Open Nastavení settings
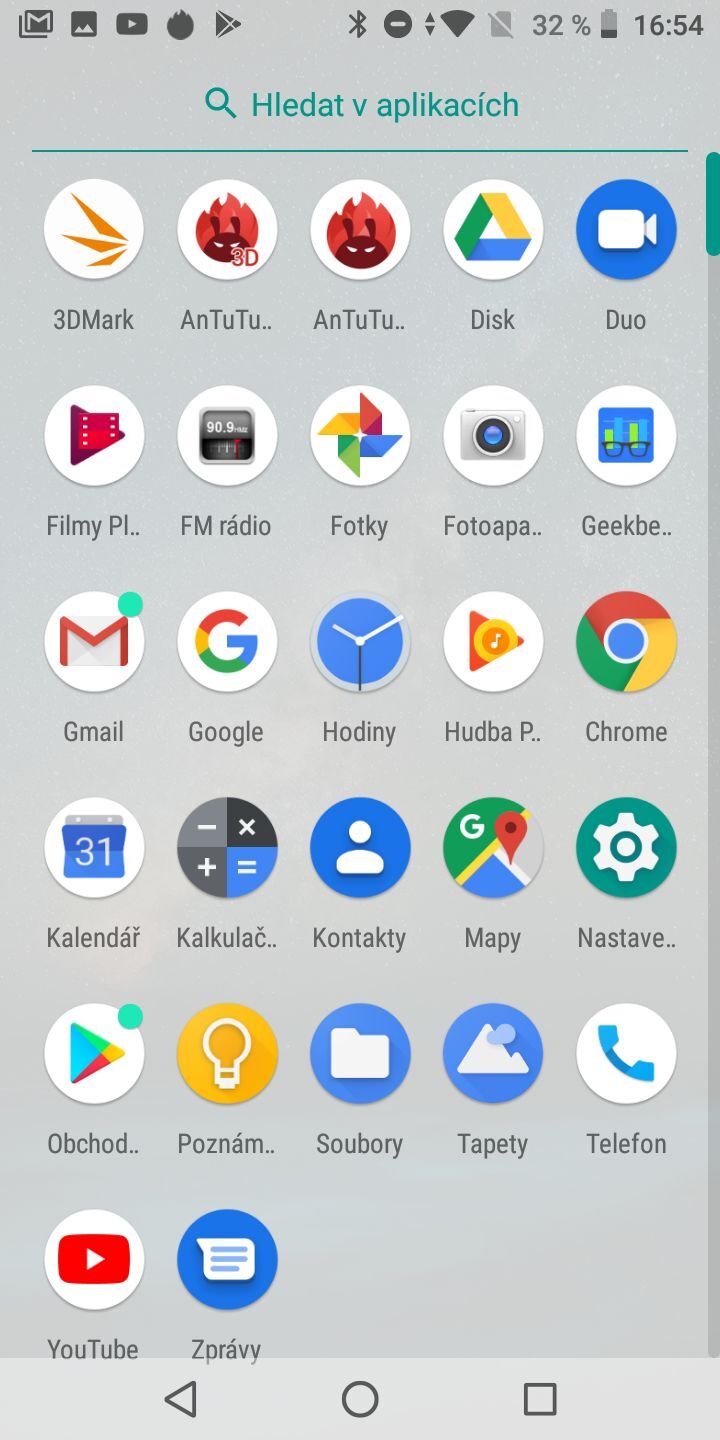Image resolution: width=720 pixels, height=1440 pixels. (626, 848)
